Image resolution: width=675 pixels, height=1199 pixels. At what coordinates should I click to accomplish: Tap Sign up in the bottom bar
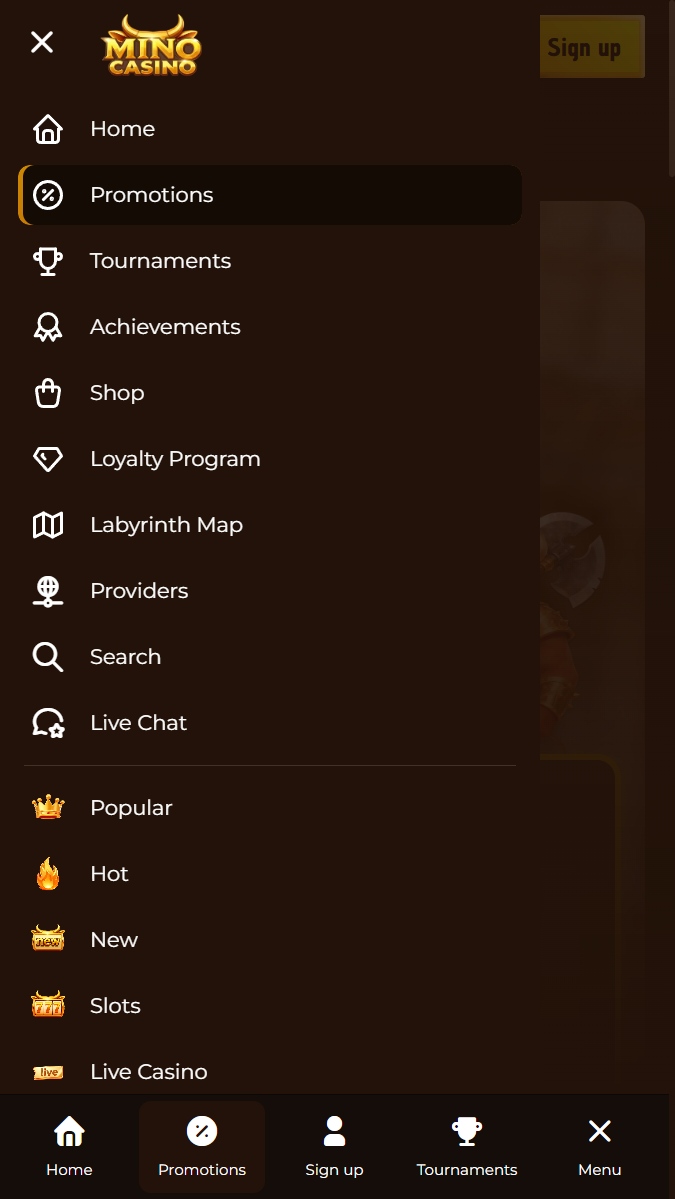334,1146
